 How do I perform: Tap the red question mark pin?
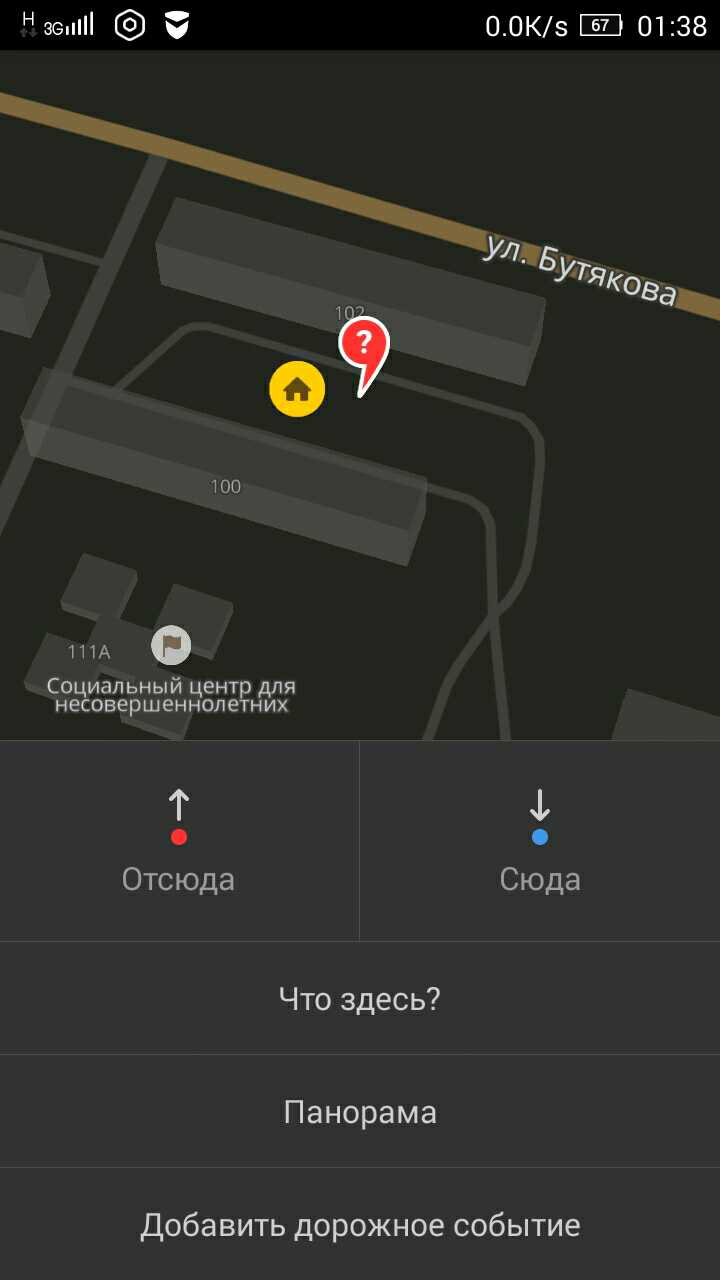click(x=363, y=355)
